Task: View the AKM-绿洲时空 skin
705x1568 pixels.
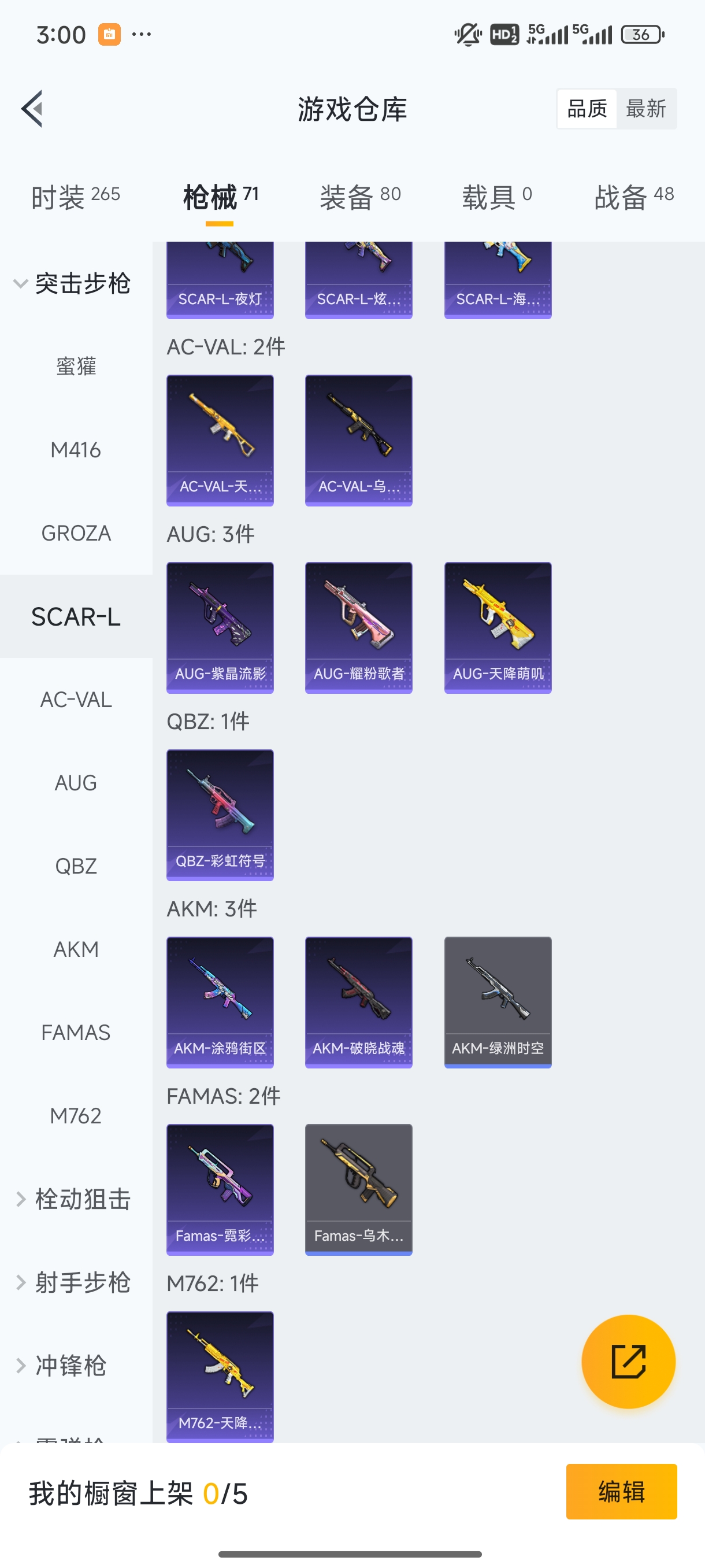Action: [498, 1002]
